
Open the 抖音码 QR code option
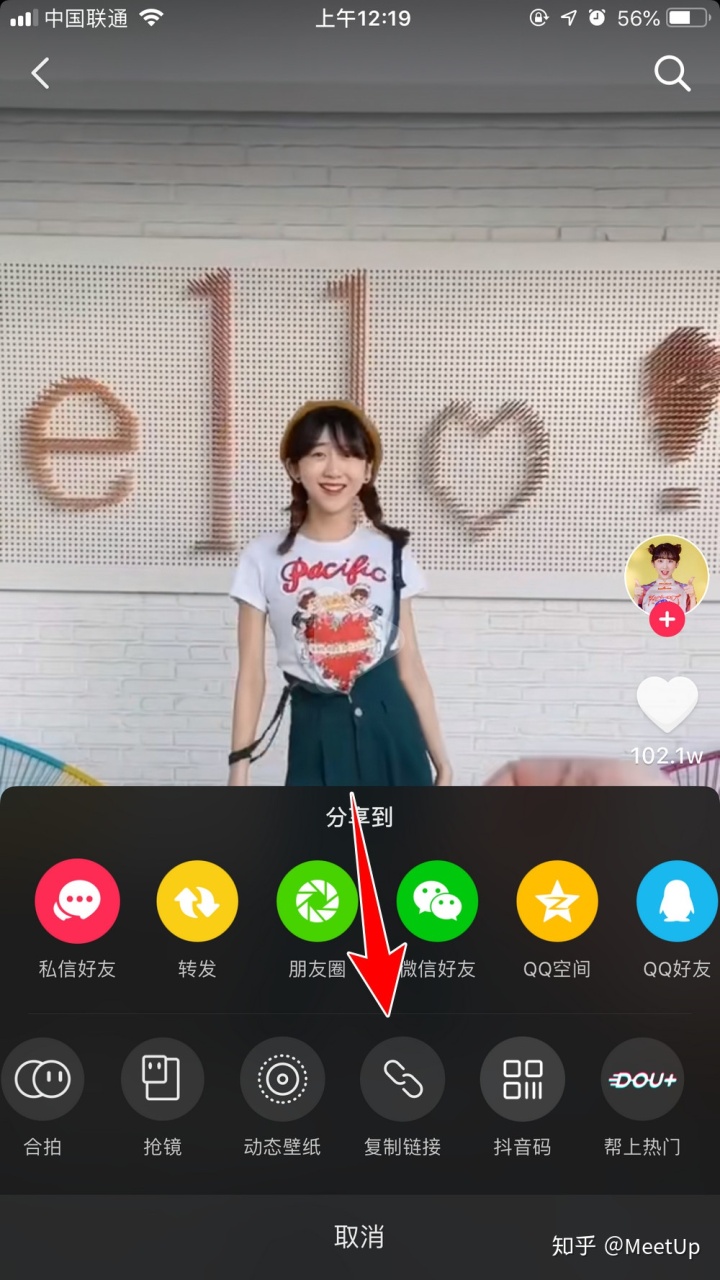click(x=522, y=1080)
